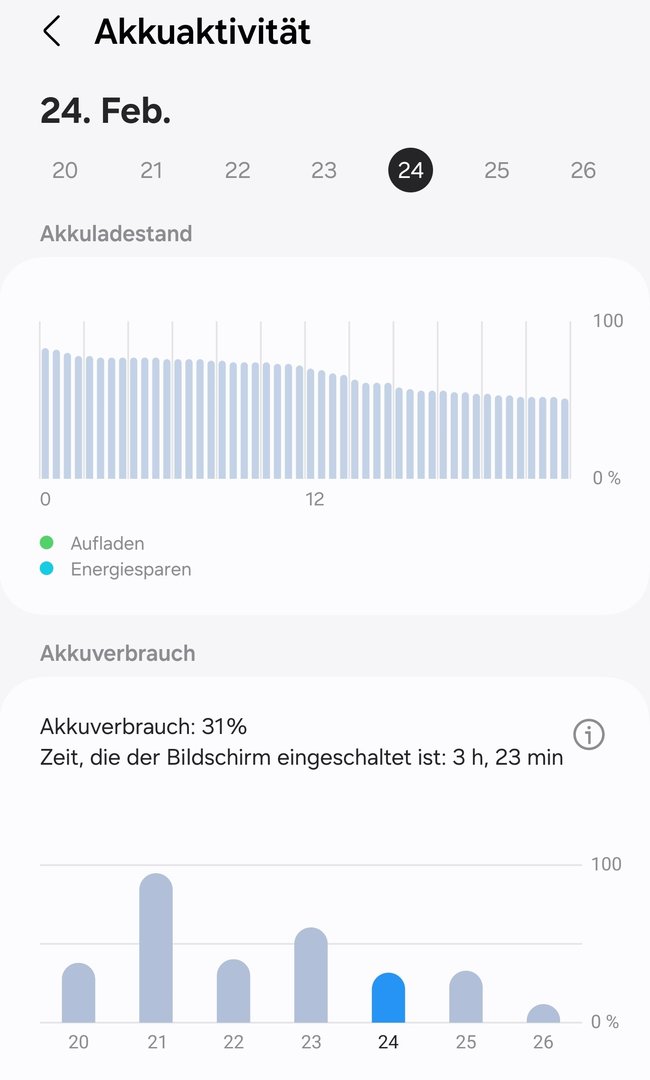Jump to day 23 in the date strip
The width and height of the screenshot is (650, 1080).
(x=324, y=170)
